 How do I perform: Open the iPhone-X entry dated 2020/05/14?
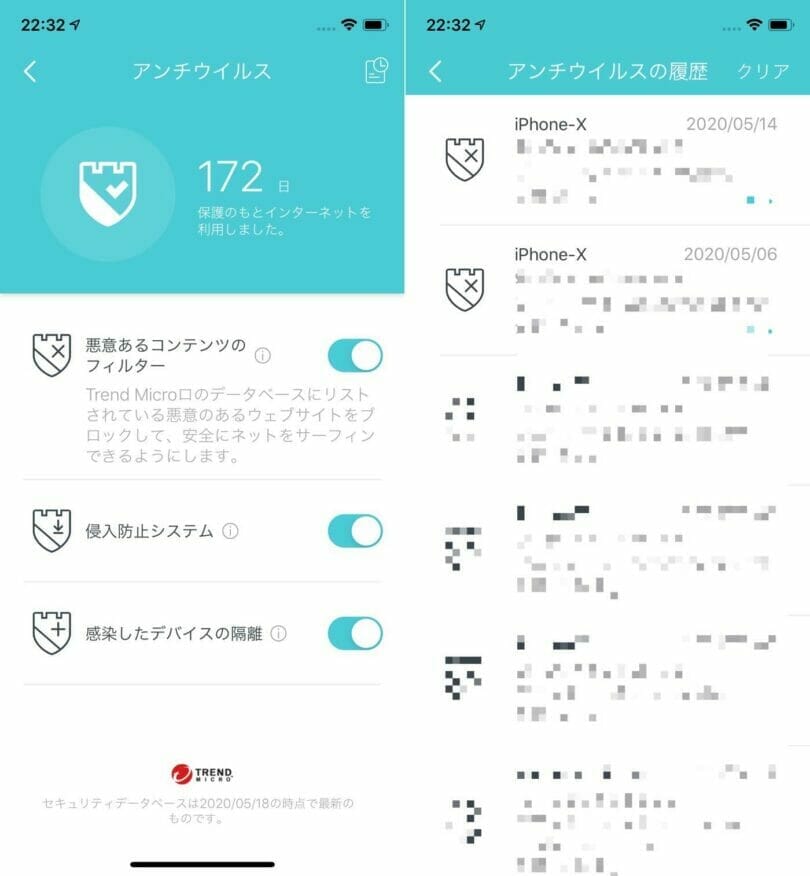tap(610, 160)
